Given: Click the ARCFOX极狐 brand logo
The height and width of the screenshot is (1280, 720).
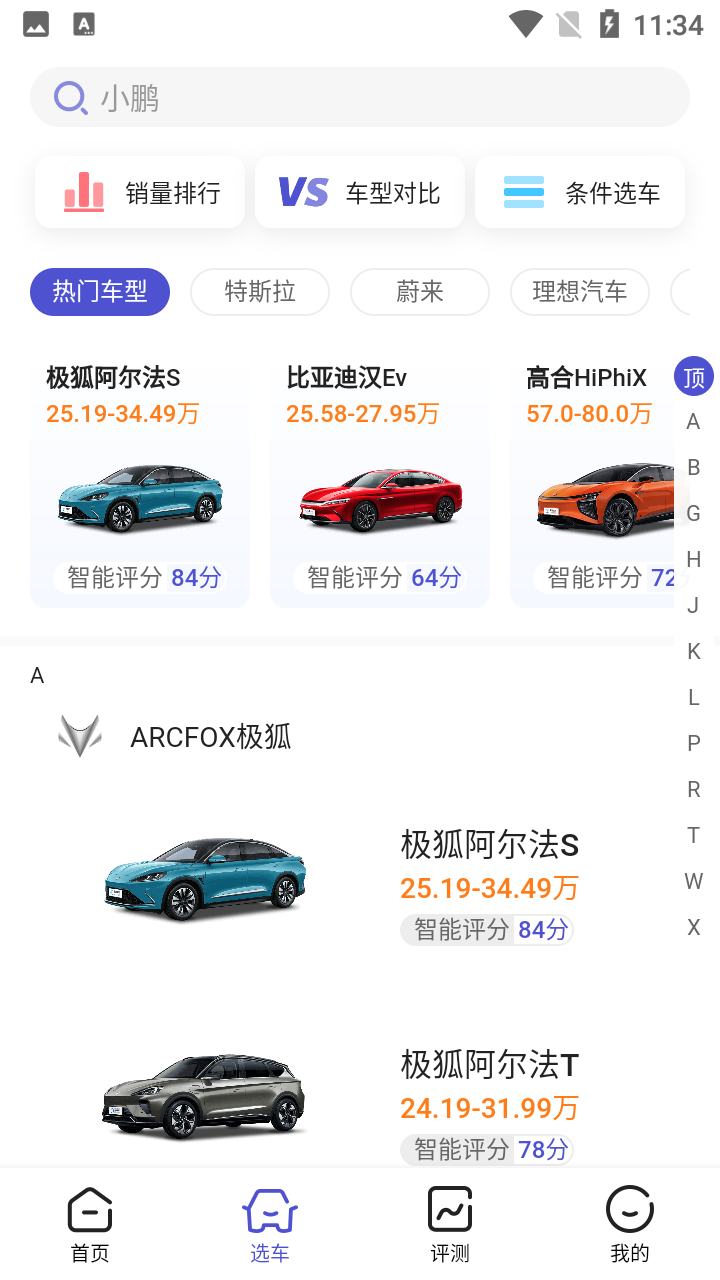Looking at the screenshot, I should 80,736.
